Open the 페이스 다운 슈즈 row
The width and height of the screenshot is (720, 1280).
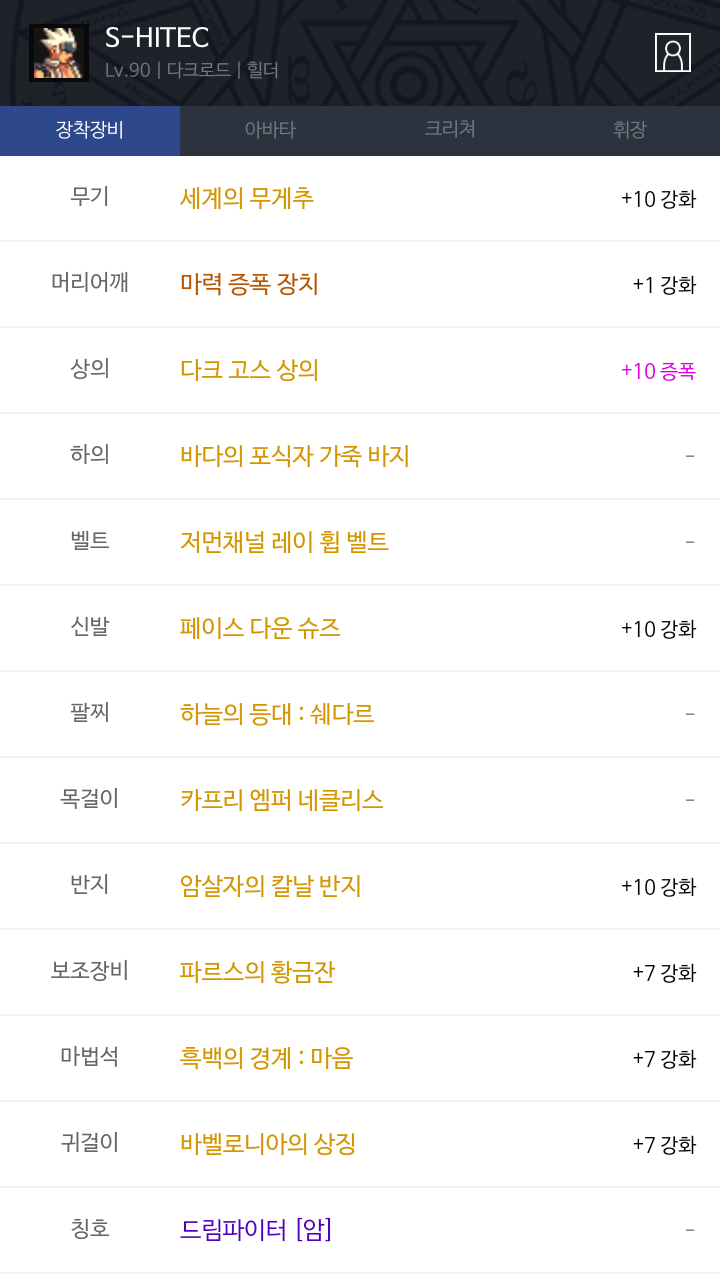pyautogui.click(x=260, y=628)
